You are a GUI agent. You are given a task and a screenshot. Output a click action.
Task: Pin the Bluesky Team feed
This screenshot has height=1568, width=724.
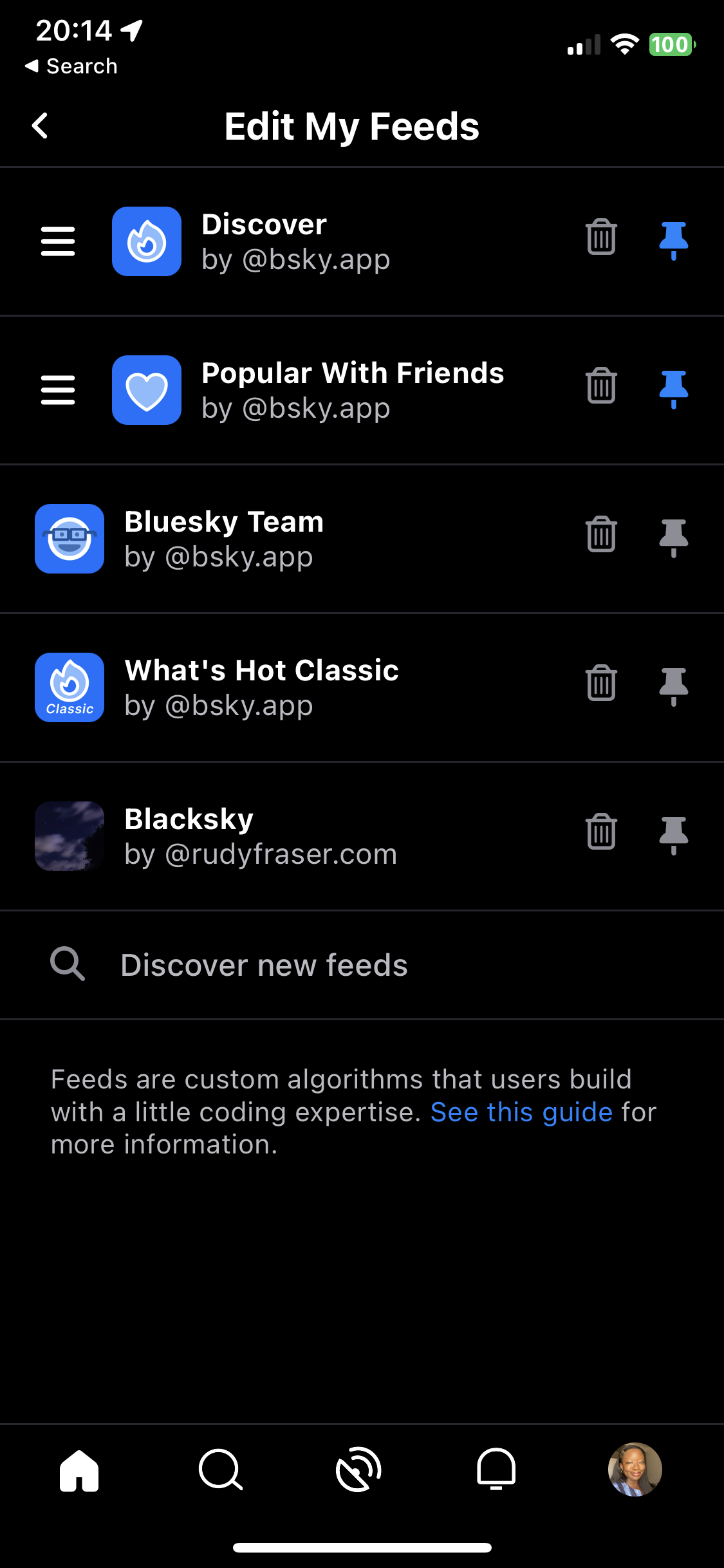coord(673,537)
